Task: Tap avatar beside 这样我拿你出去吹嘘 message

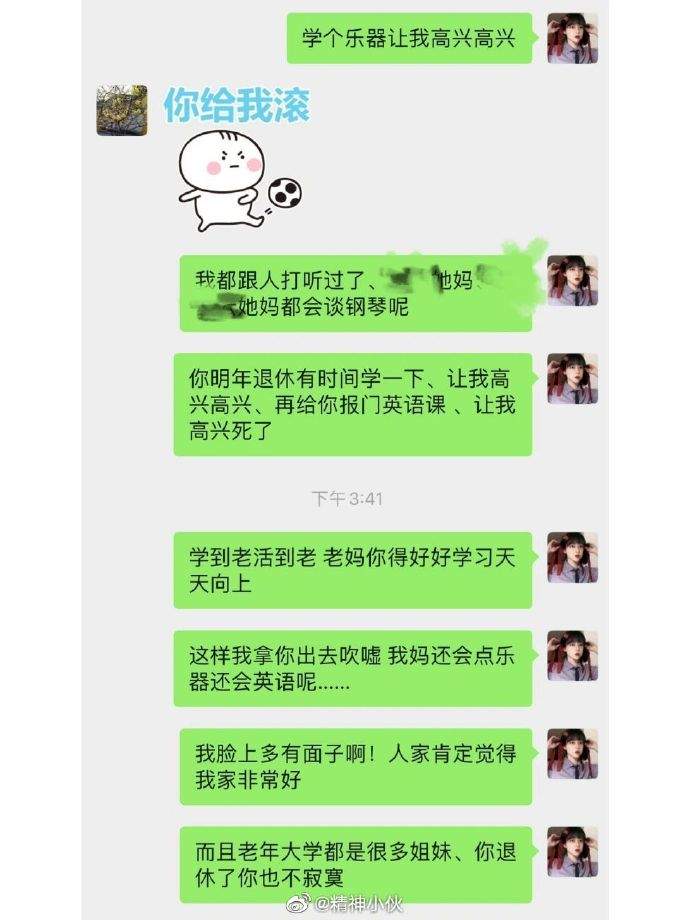Action: pyautogui.click(x=572, y=655)
